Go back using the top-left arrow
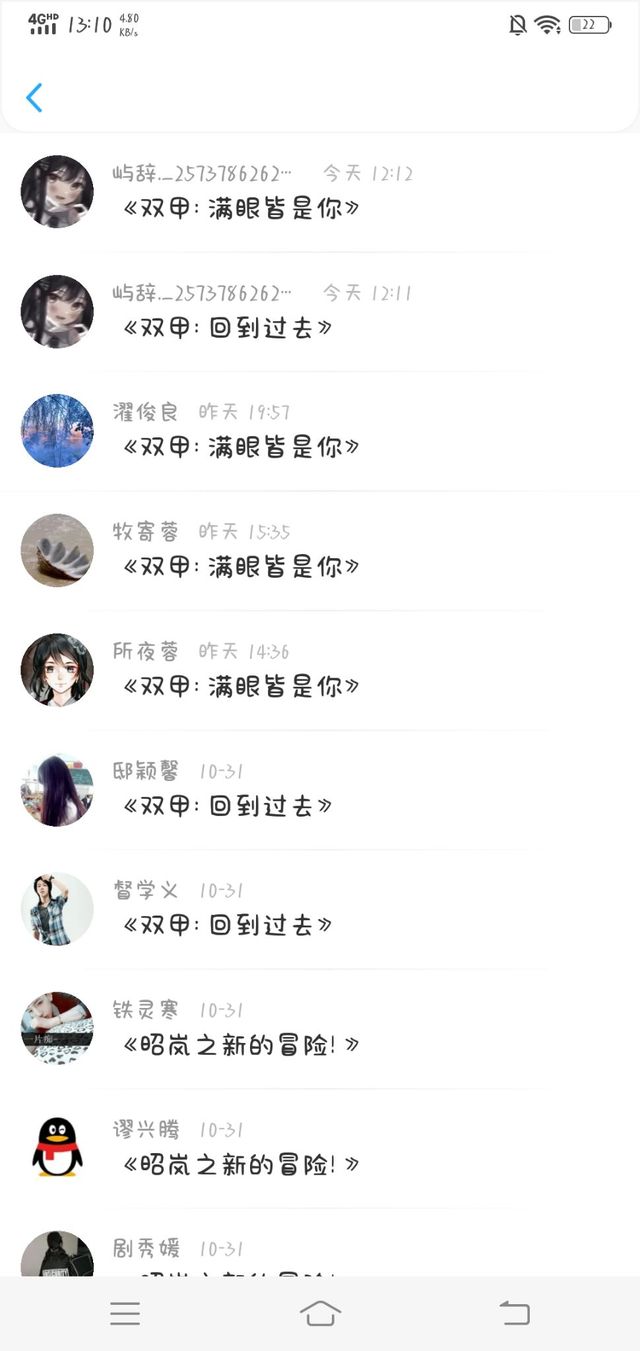 [34, 98]
